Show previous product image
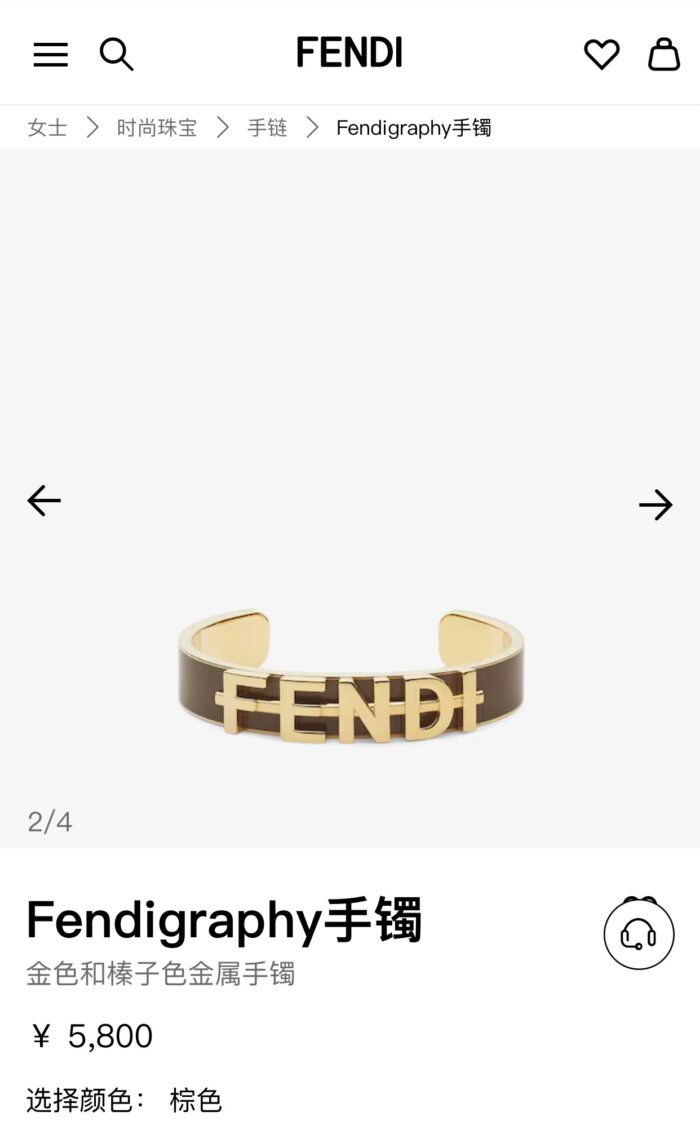700x1134 pixels. tap(44, 500)
